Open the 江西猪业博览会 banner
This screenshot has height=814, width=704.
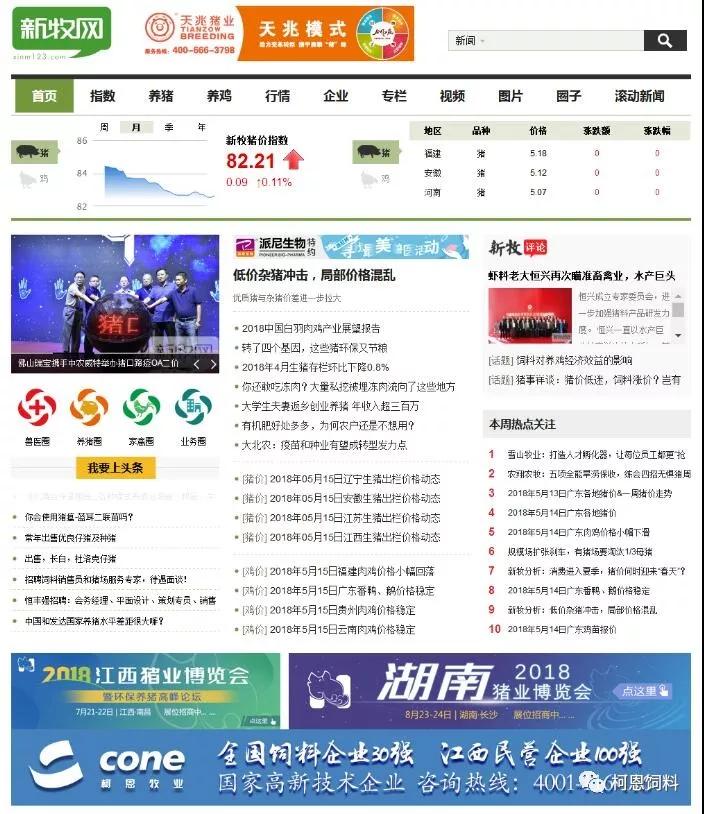[x=147, y=690]
